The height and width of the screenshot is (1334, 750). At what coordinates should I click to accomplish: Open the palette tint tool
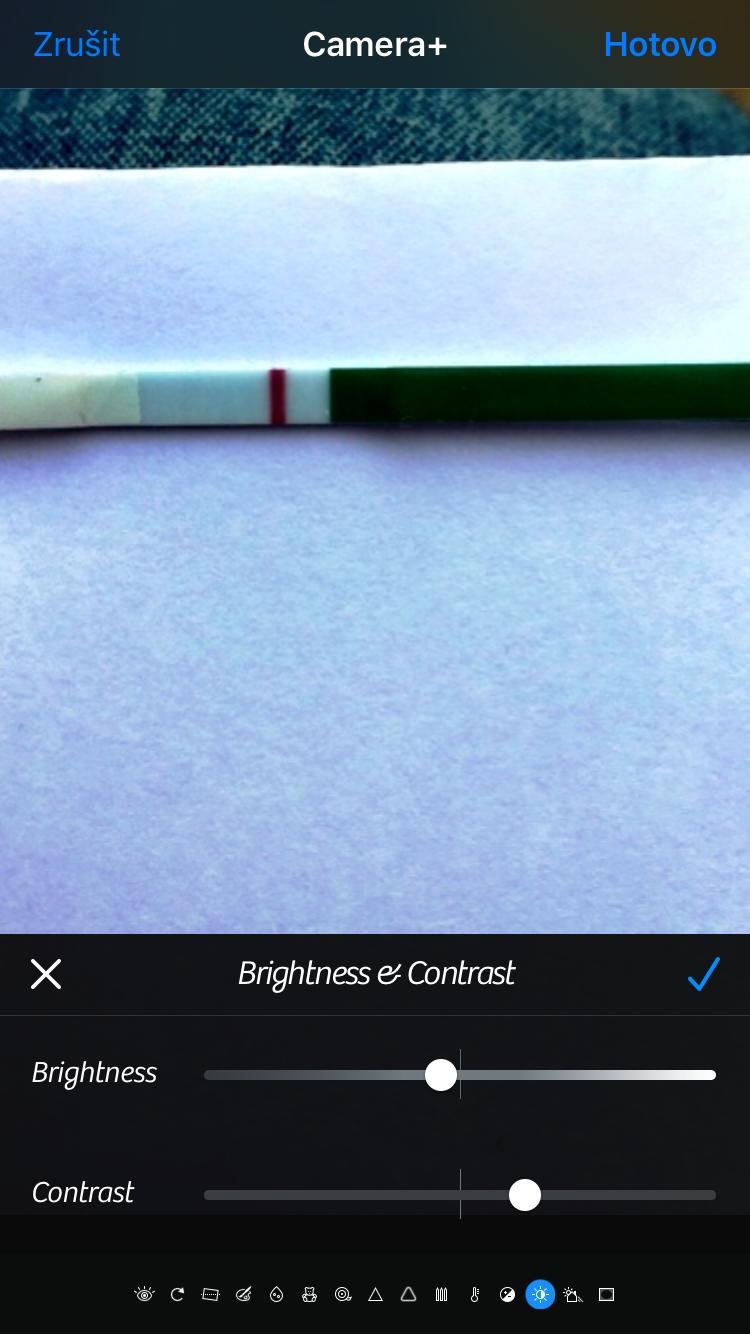coord(243,1294)
